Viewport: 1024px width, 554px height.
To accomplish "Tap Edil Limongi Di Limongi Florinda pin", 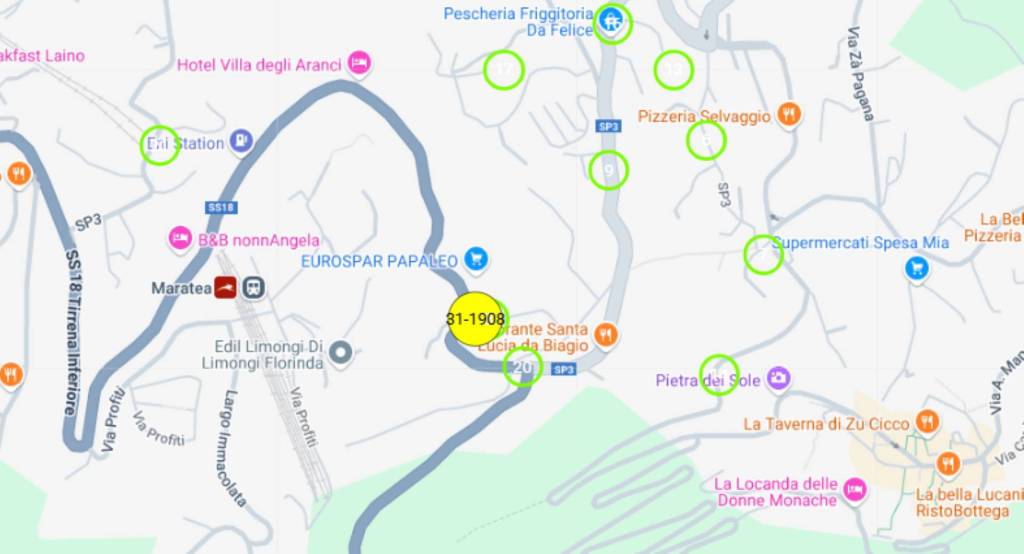I will (x=341, y=352).
